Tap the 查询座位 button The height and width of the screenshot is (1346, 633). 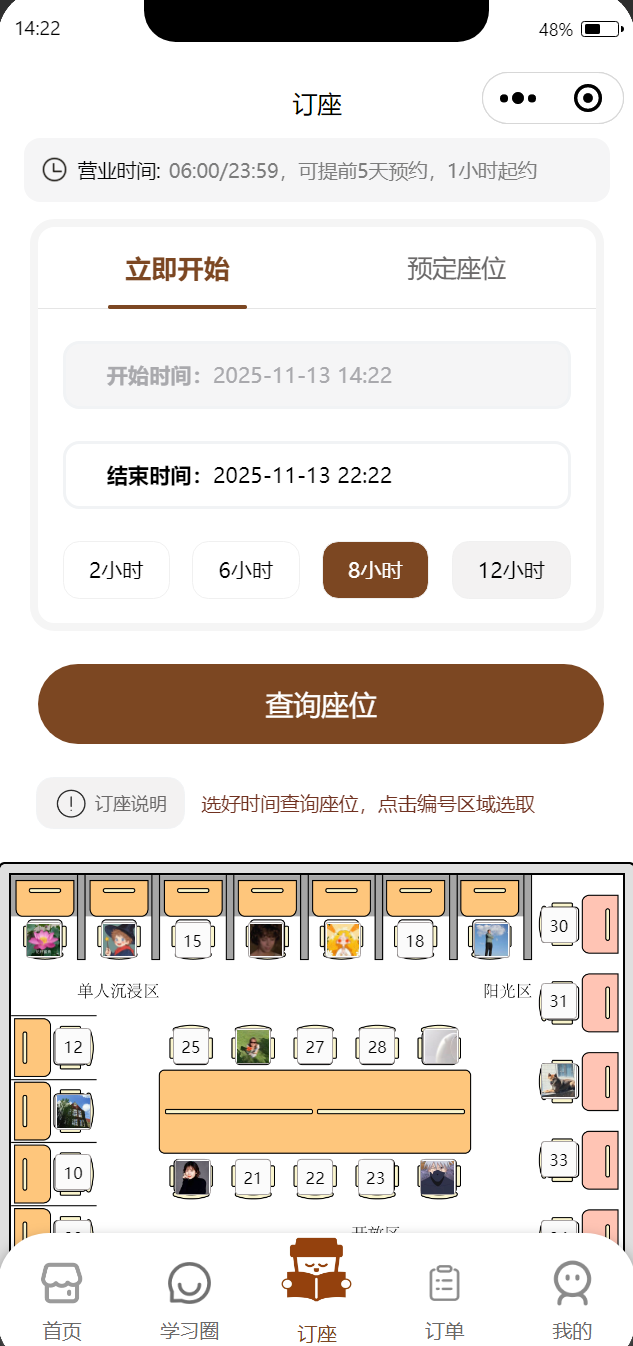coord(321,704)
